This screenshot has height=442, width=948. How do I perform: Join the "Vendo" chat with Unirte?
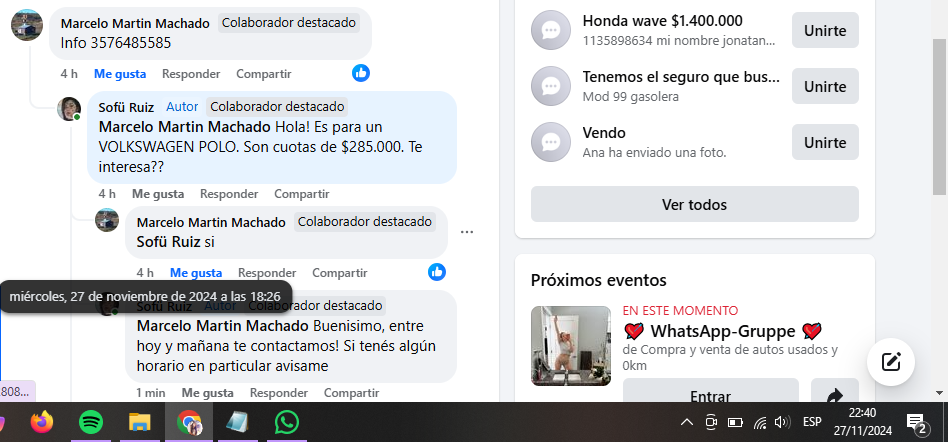[x=825, y=142]
